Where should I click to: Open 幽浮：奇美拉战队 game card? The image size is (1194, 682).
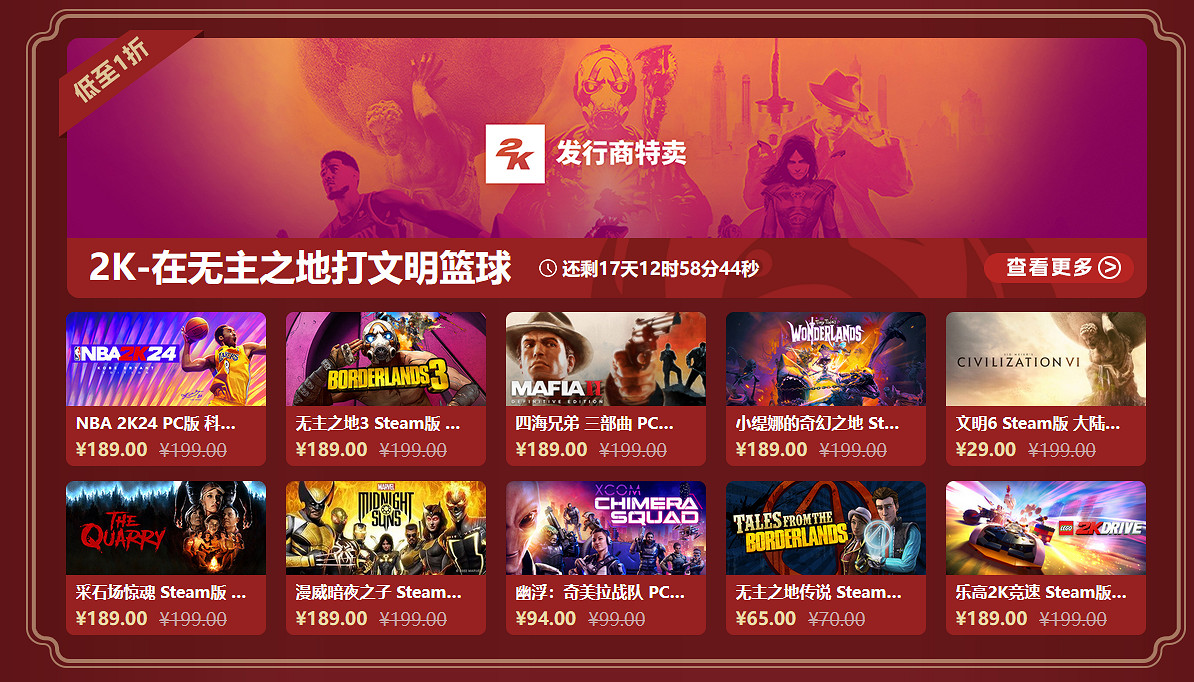pyautogui.click(x=606, y=556)
